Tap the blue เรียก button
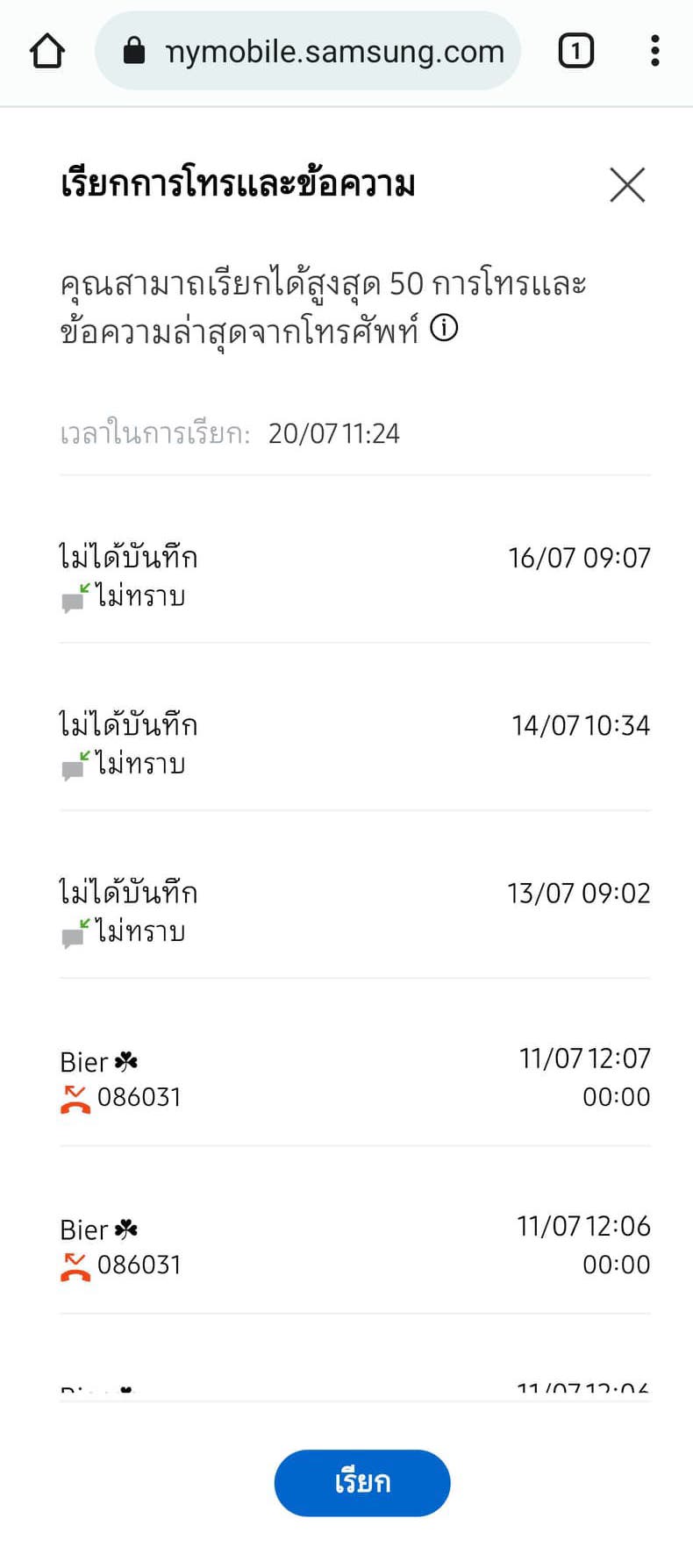This screenshot has width=693, height=1568. pos(362,1483)
